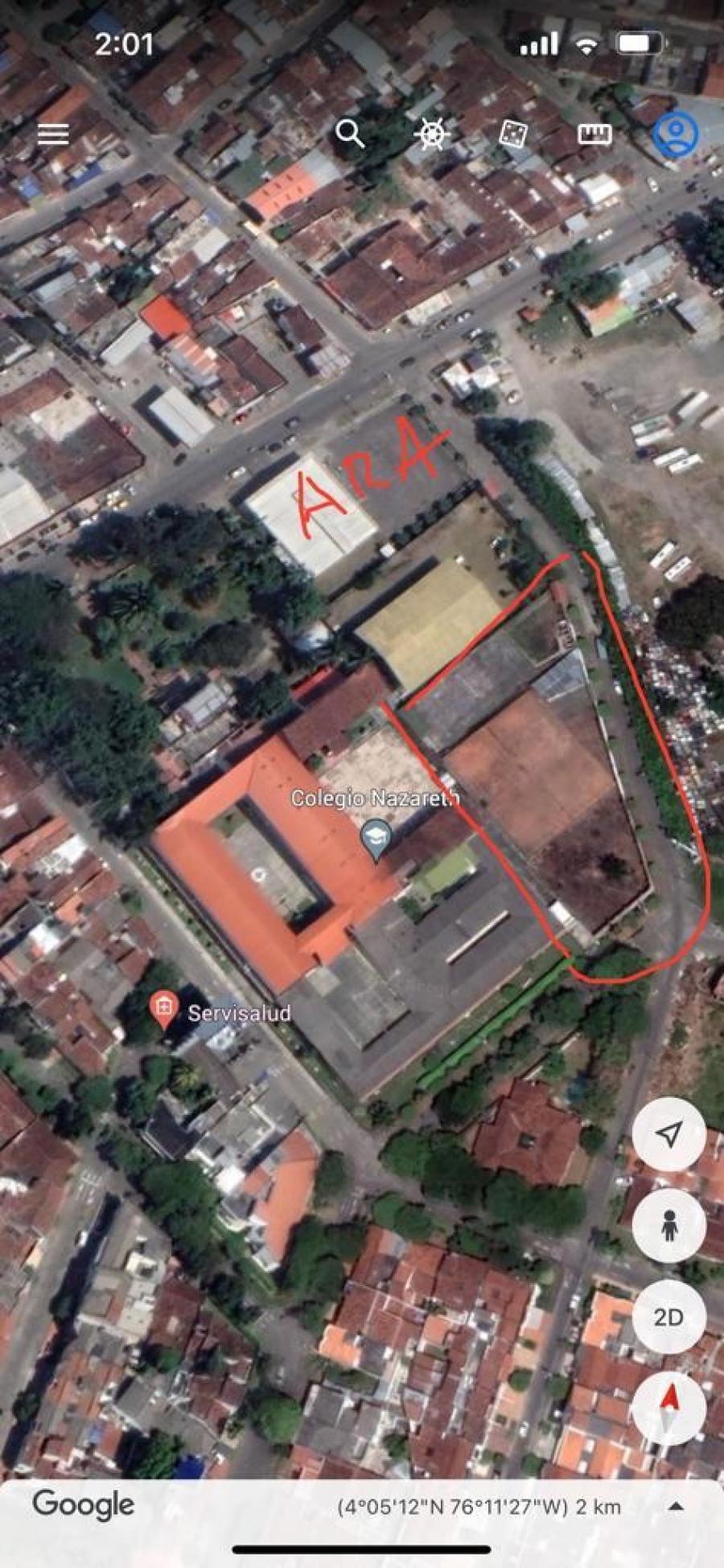
Task: Open the Colegio Nazareth place marker
Action: click(376, 840)
